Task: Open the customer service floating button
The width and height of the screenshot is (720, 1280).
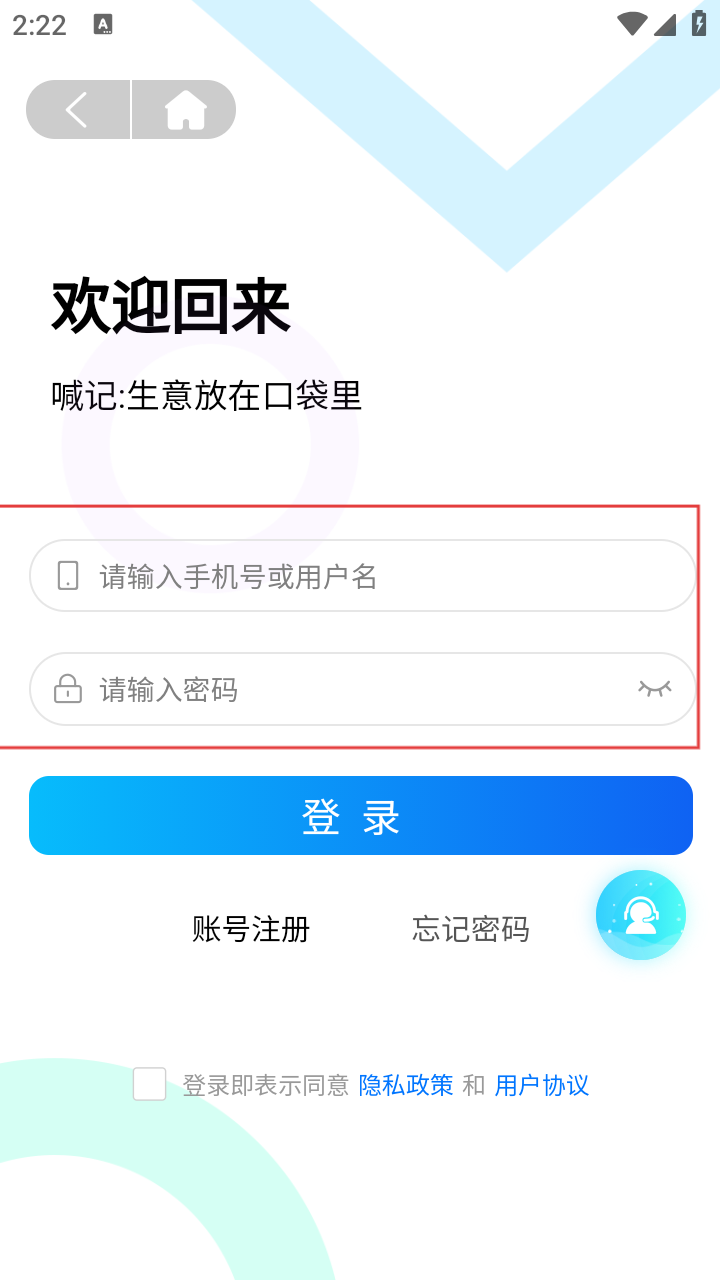Action: click(641, 915)
